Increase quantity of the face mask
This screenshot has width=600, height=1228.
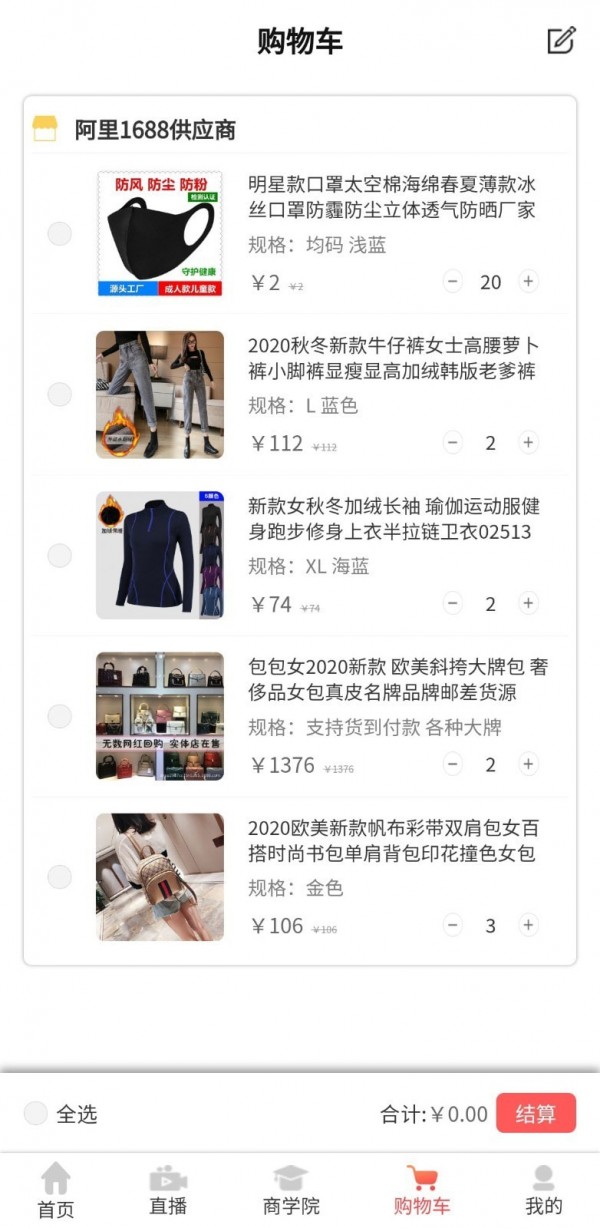(528, 282)
